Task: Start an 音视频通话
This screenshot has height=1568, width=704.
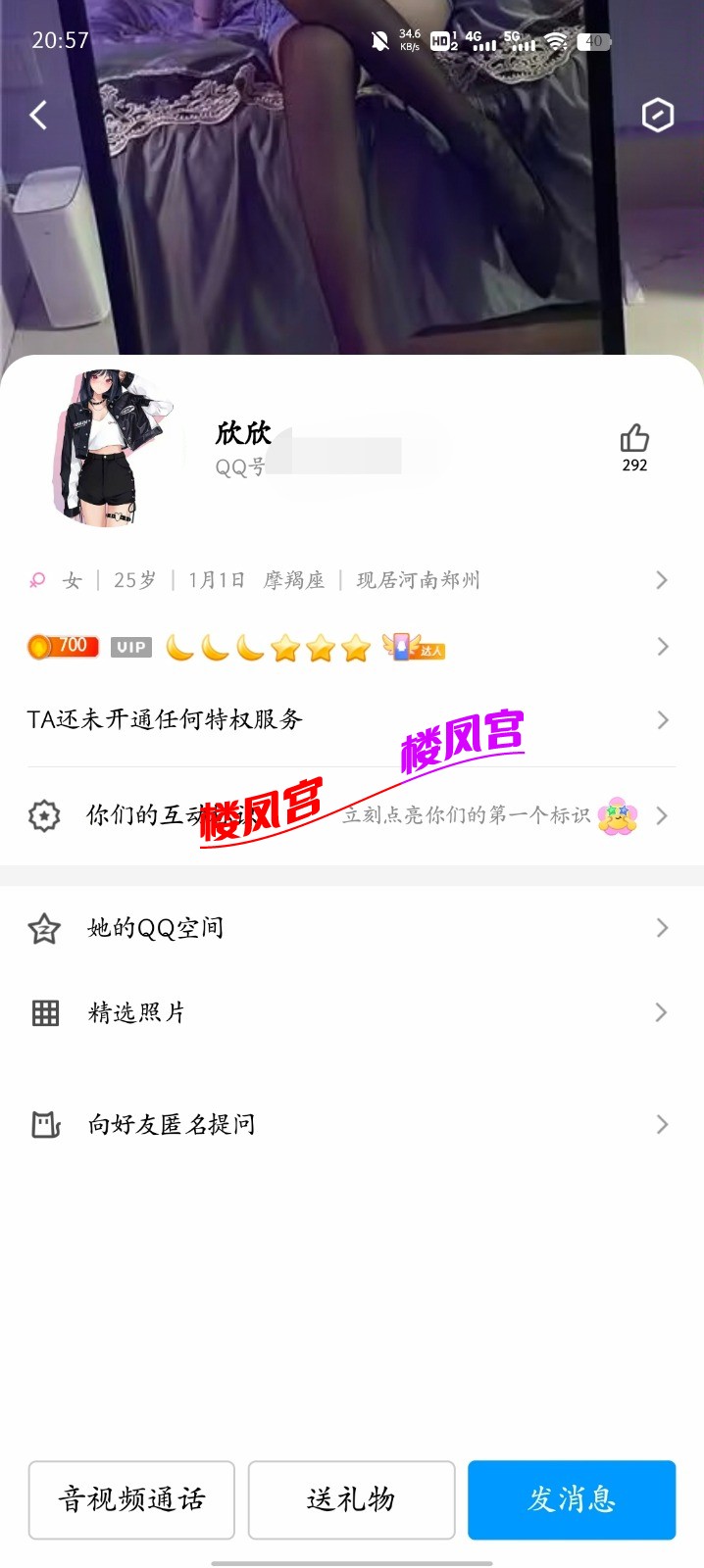Action: pyautogui.click(x=131, y=1499)
